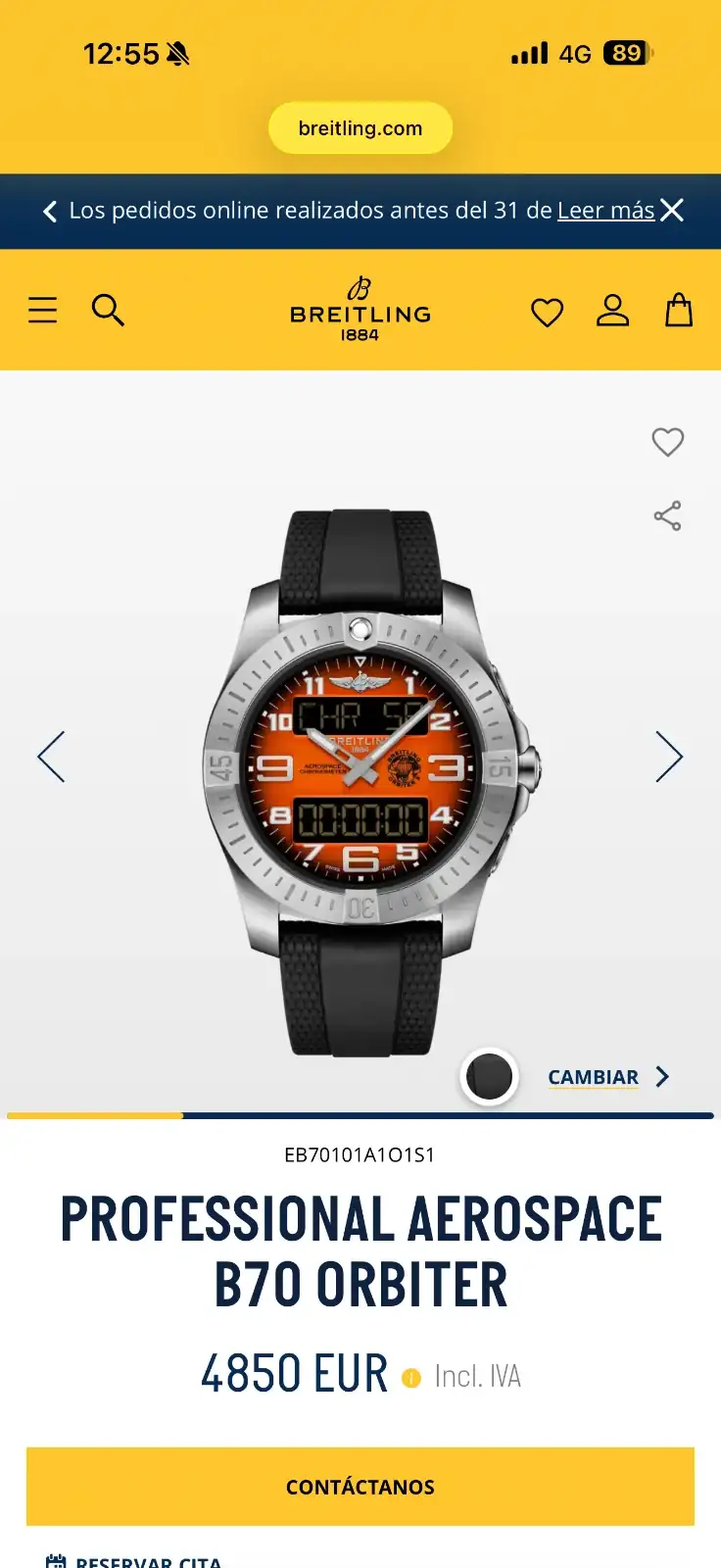Follow the Leer más link
Viewport: 721px width, 1568px height.
click(x=605, y=211)
